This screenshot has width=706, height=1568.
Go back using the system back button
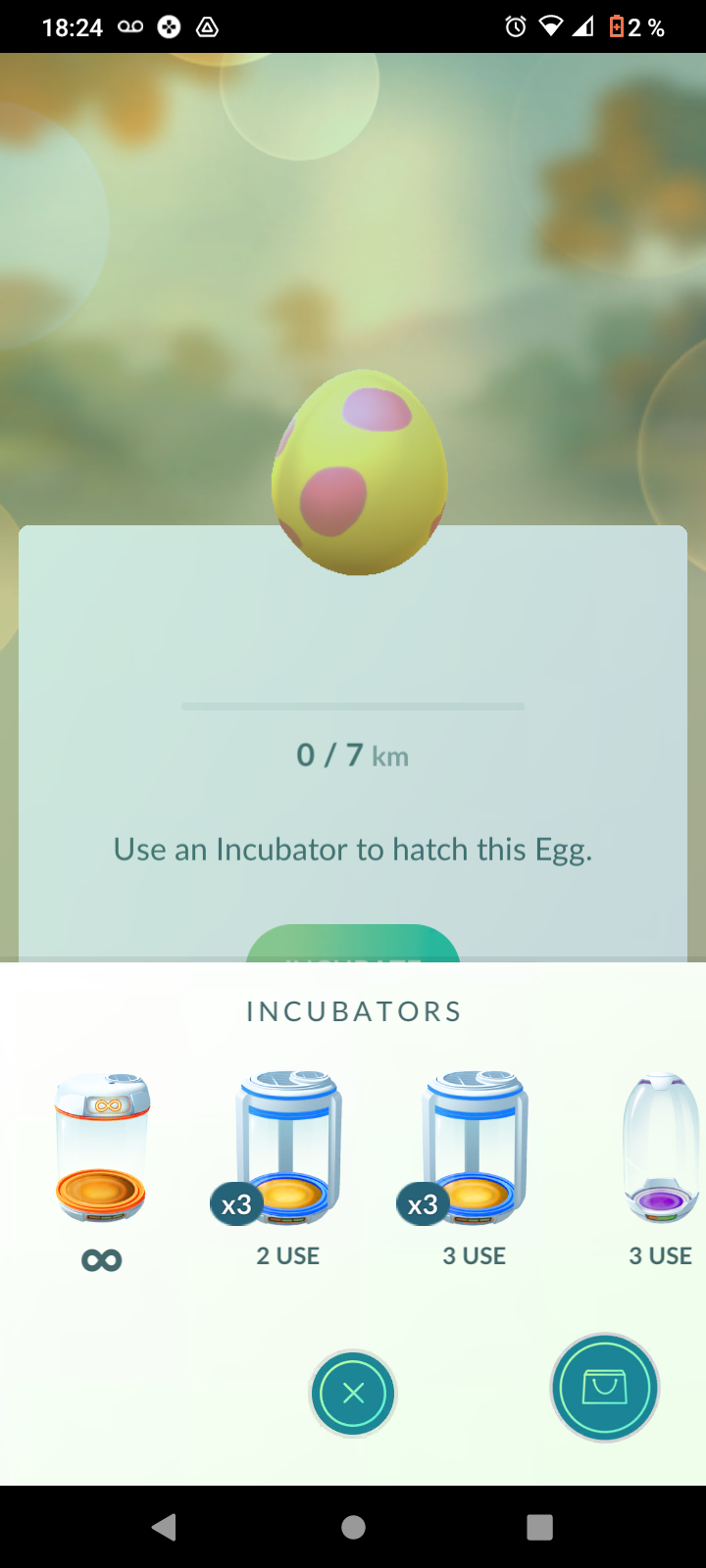pyautogui.click(x=165, y=1527)
